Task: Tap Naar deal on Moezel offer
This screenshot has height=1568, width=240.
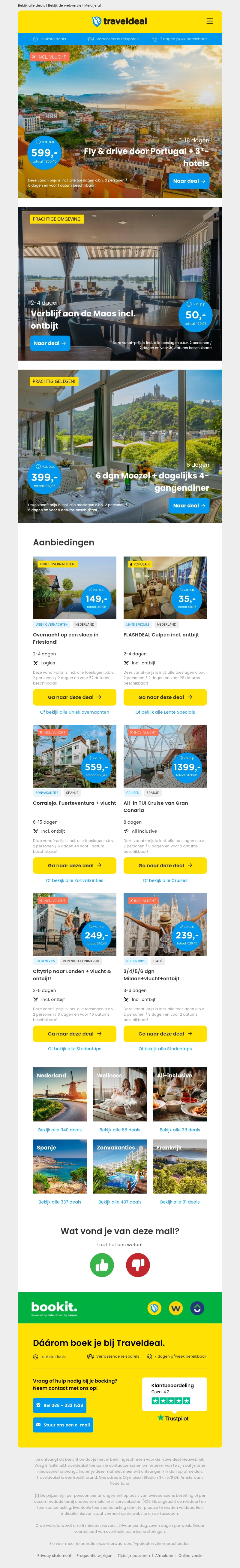Action: coord(189,505)
